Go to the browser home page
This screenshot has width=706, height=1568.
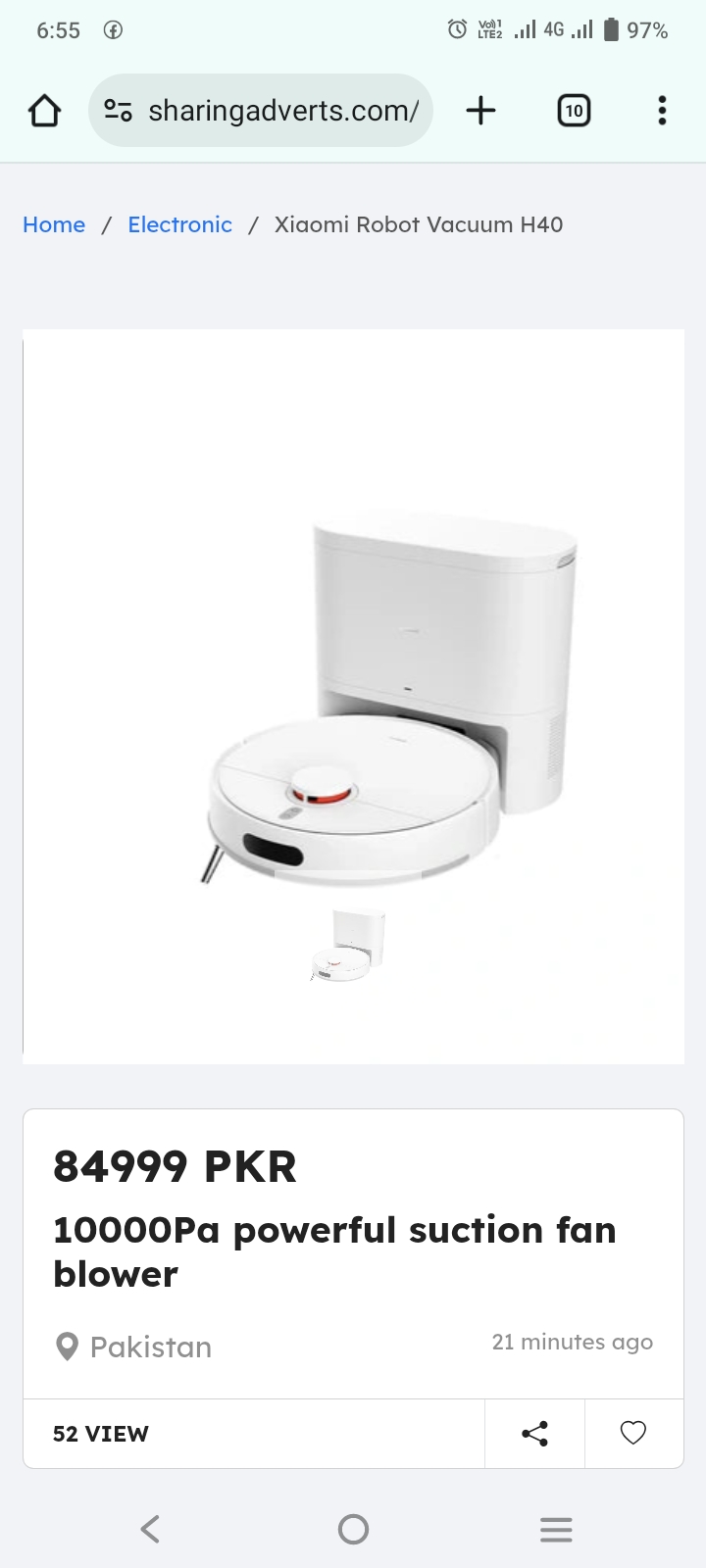pyautogui.click(x=44, y=111)
